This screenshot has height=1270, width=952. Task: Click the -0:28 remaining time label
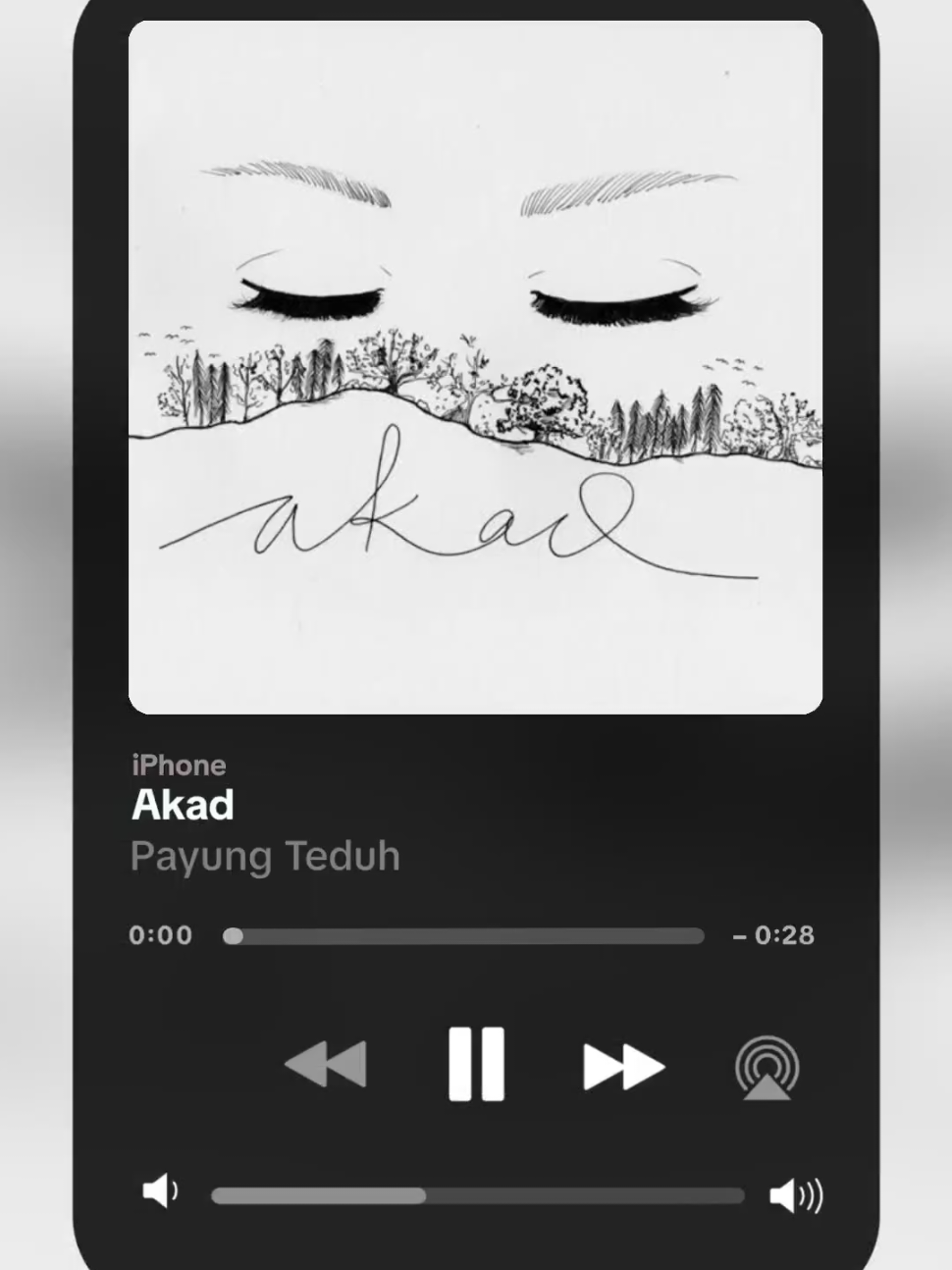pos(773,935)
